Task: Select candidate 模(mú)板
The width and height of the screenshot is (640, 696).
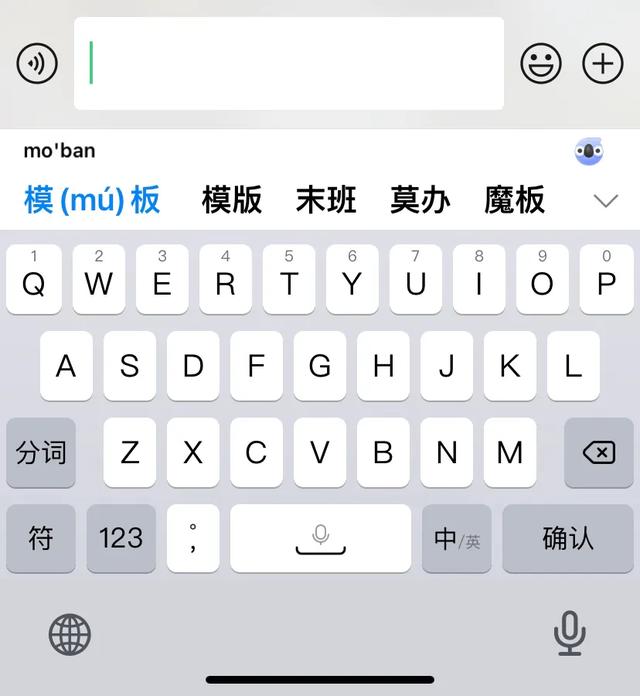Action: [x=92, y=200]
